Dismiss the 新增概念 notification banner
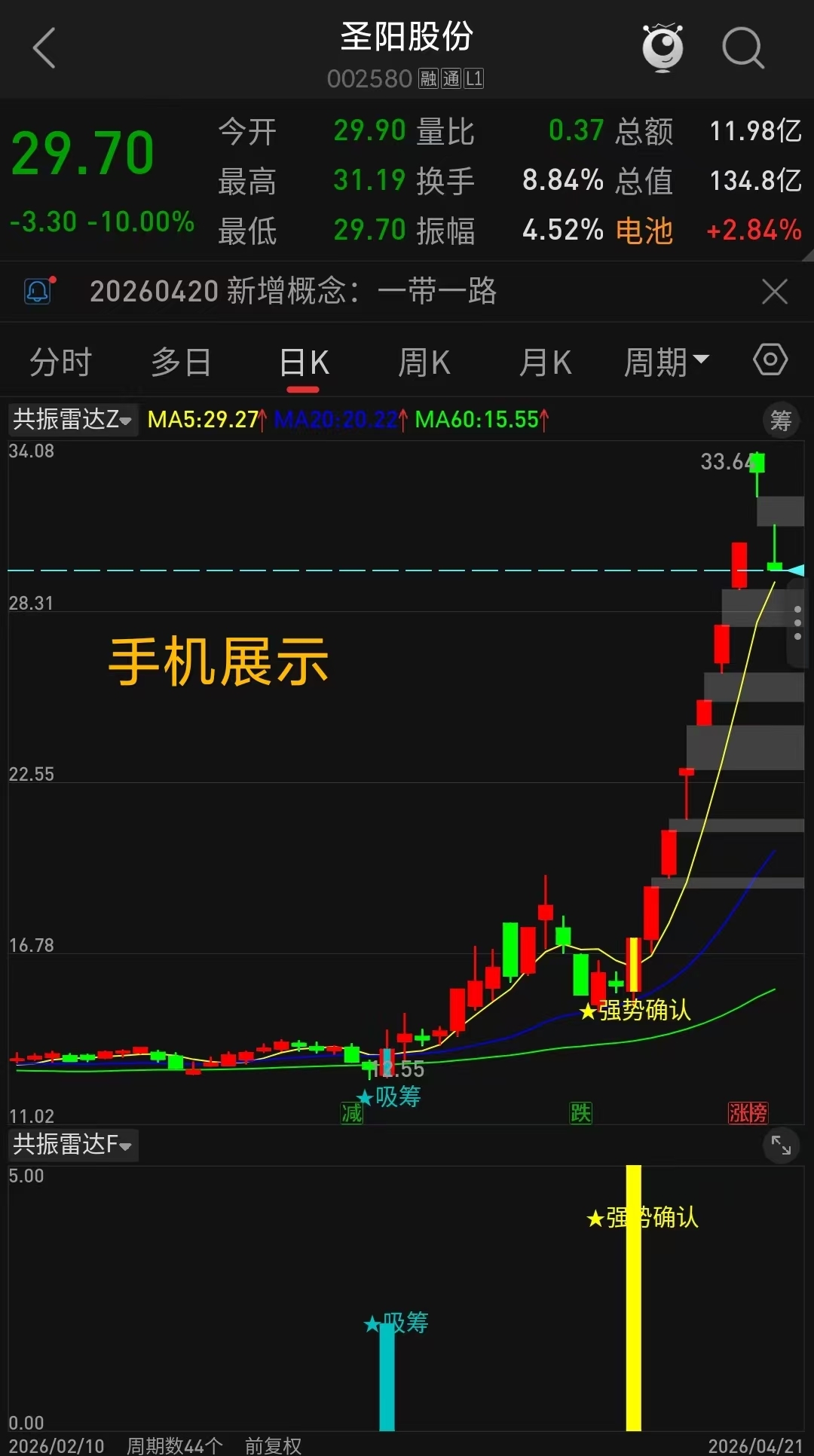 774,292
